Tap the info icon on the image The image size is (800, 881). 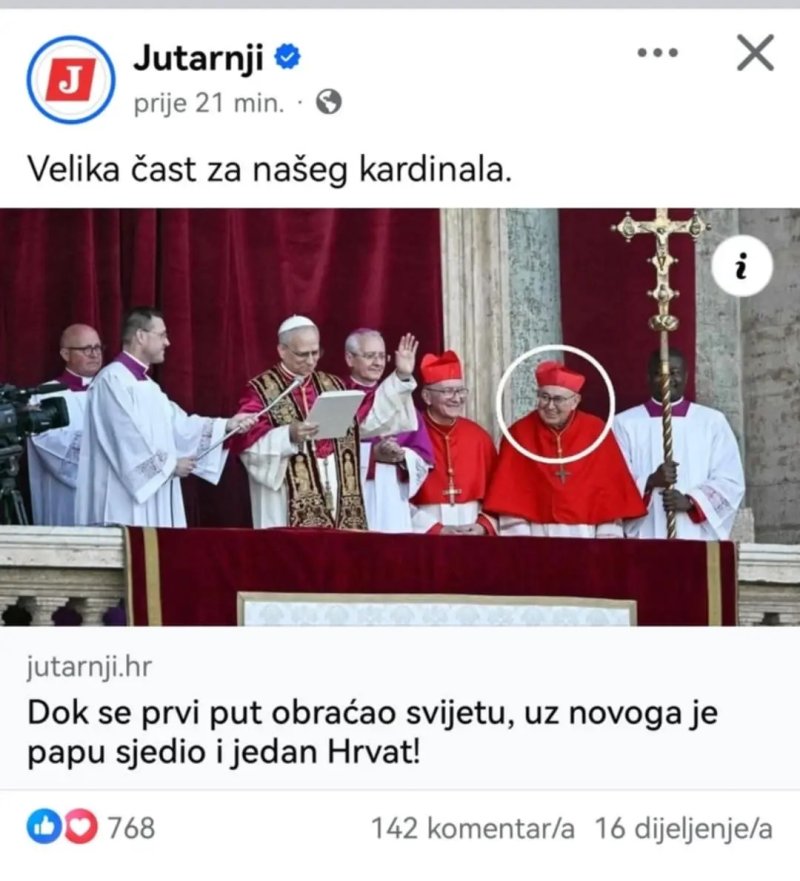pyautogui.click(x=741, y=266)
